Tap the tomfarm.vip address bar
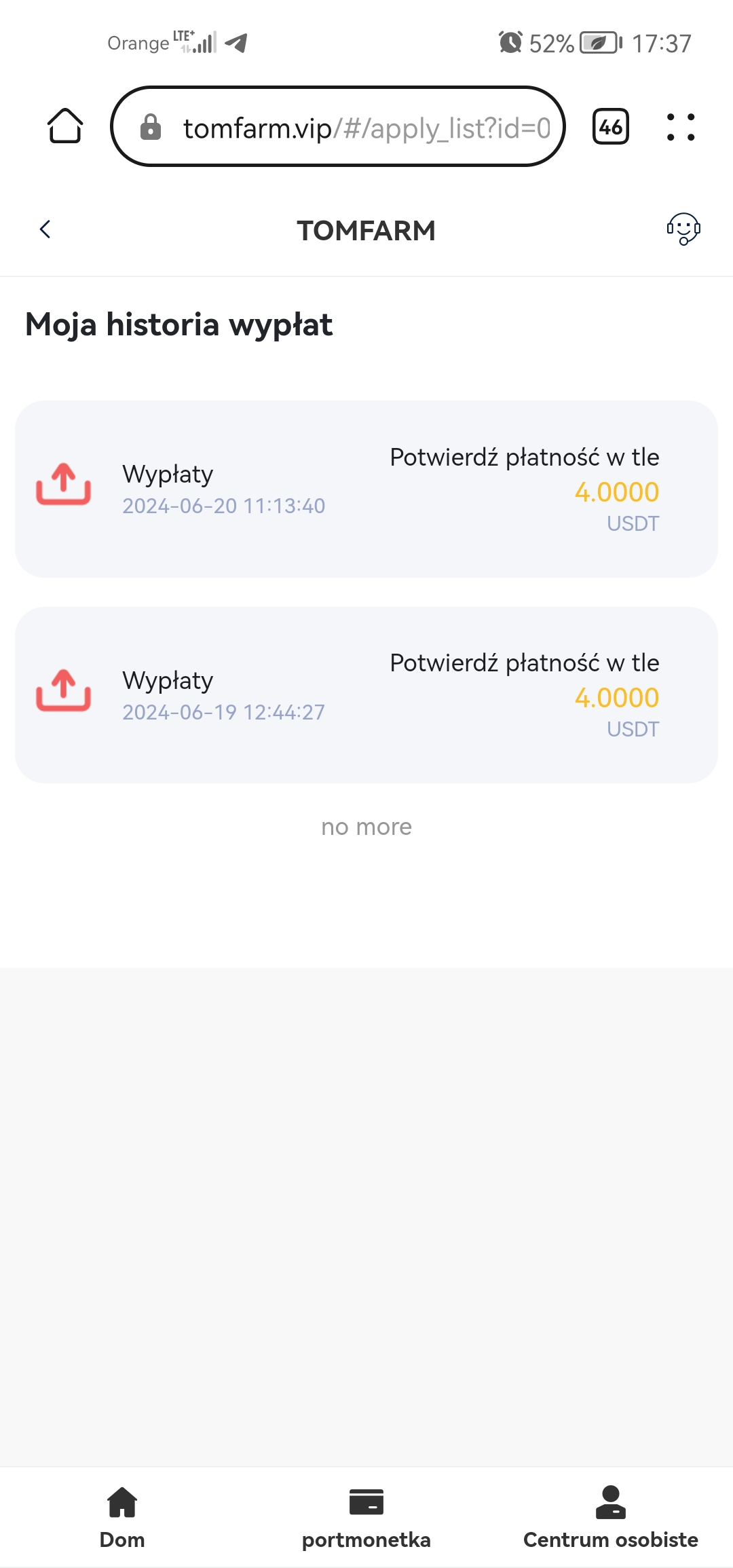 click(x=338, y=126)
